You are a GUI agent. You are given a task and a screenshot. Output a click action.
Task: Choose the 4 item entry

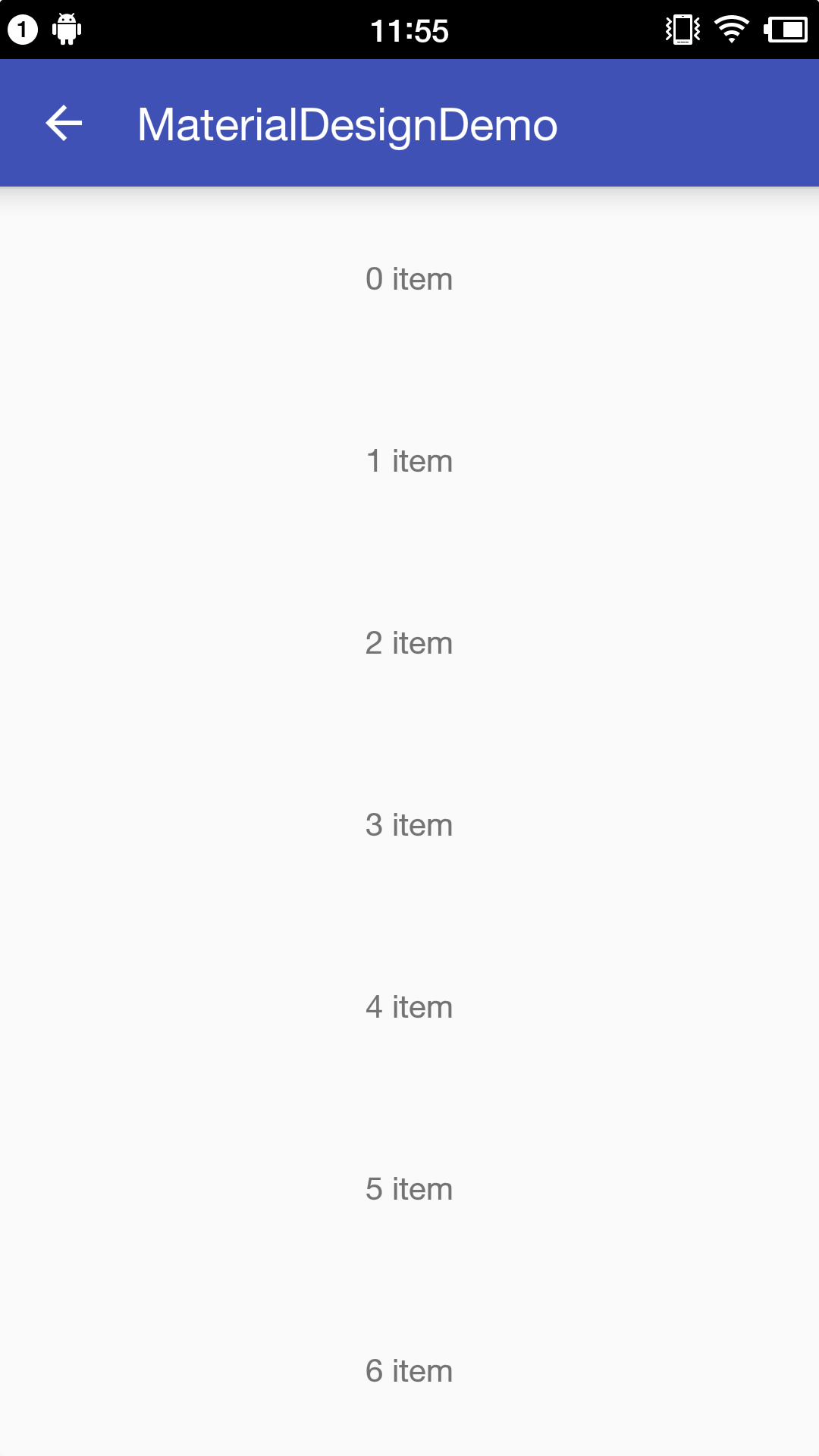(x=409, y=1007)
